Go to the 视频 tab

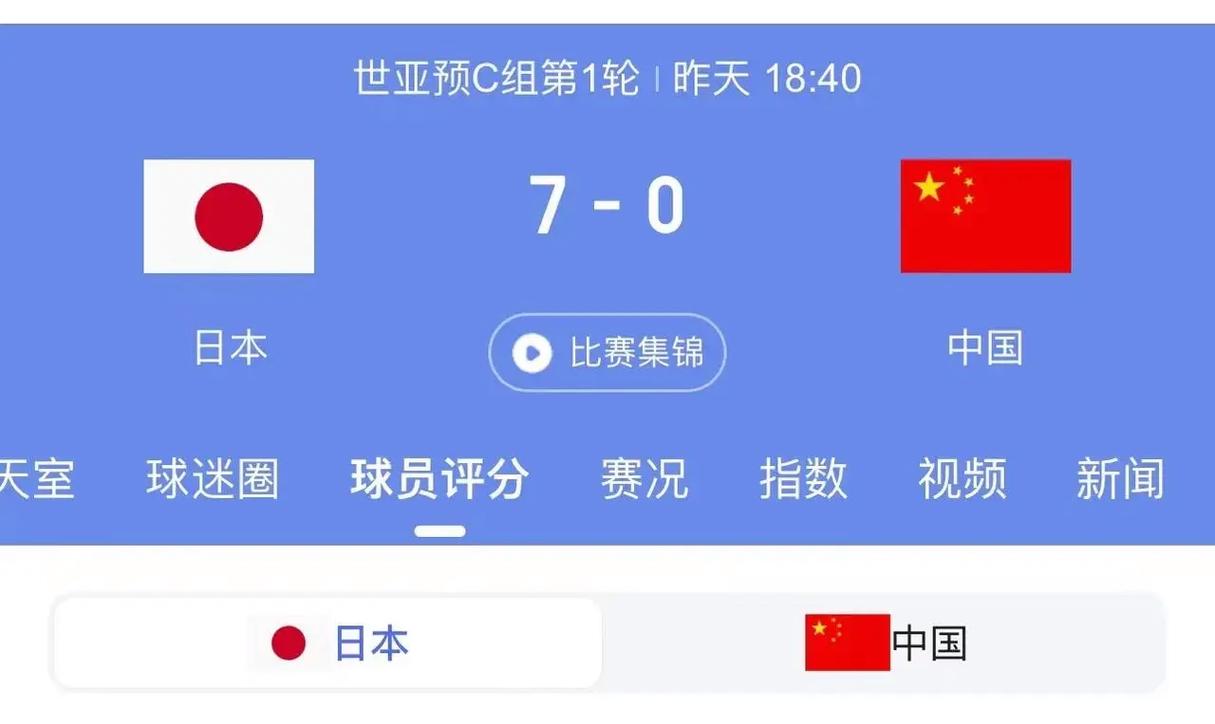point(962,479)
